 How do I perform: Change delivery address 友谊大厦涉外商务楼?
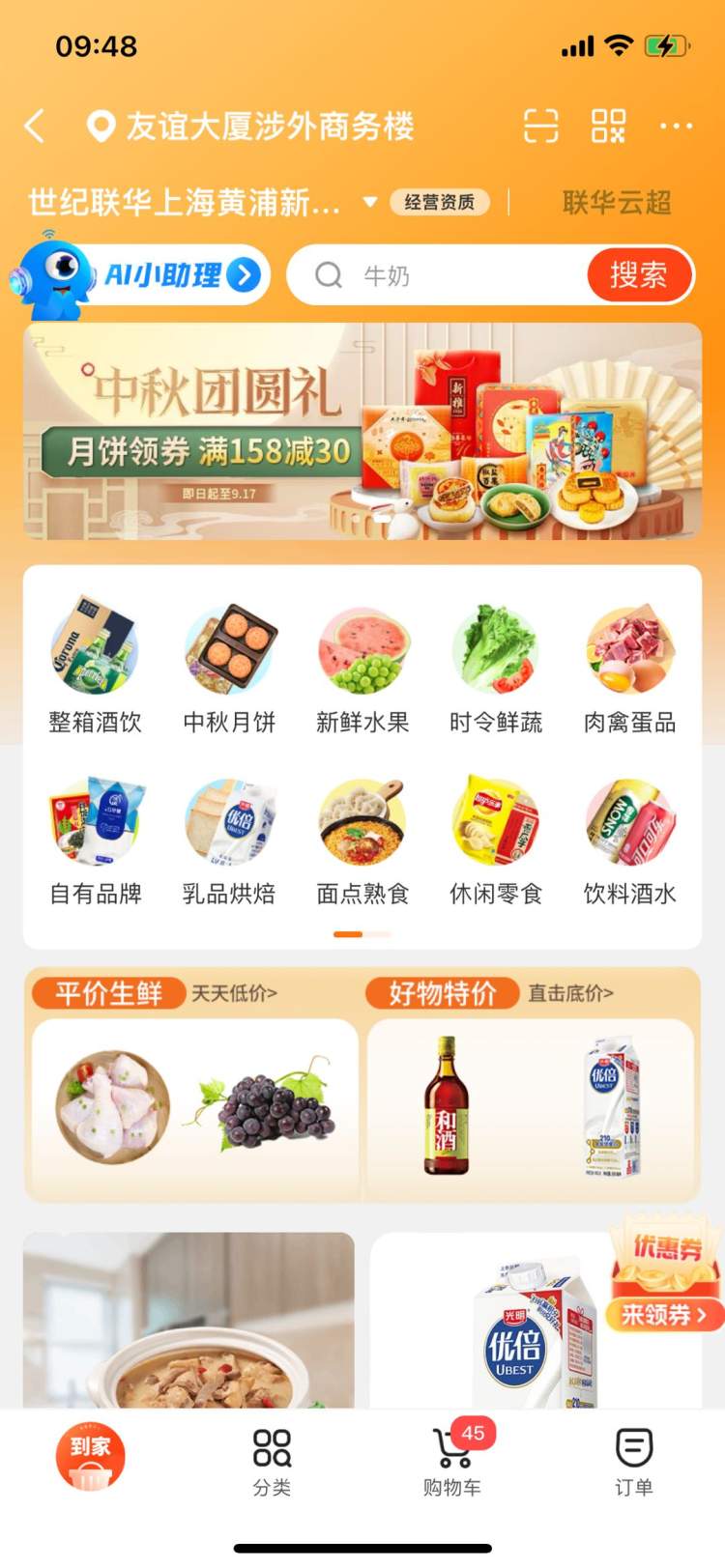click(x=250, y=126)
